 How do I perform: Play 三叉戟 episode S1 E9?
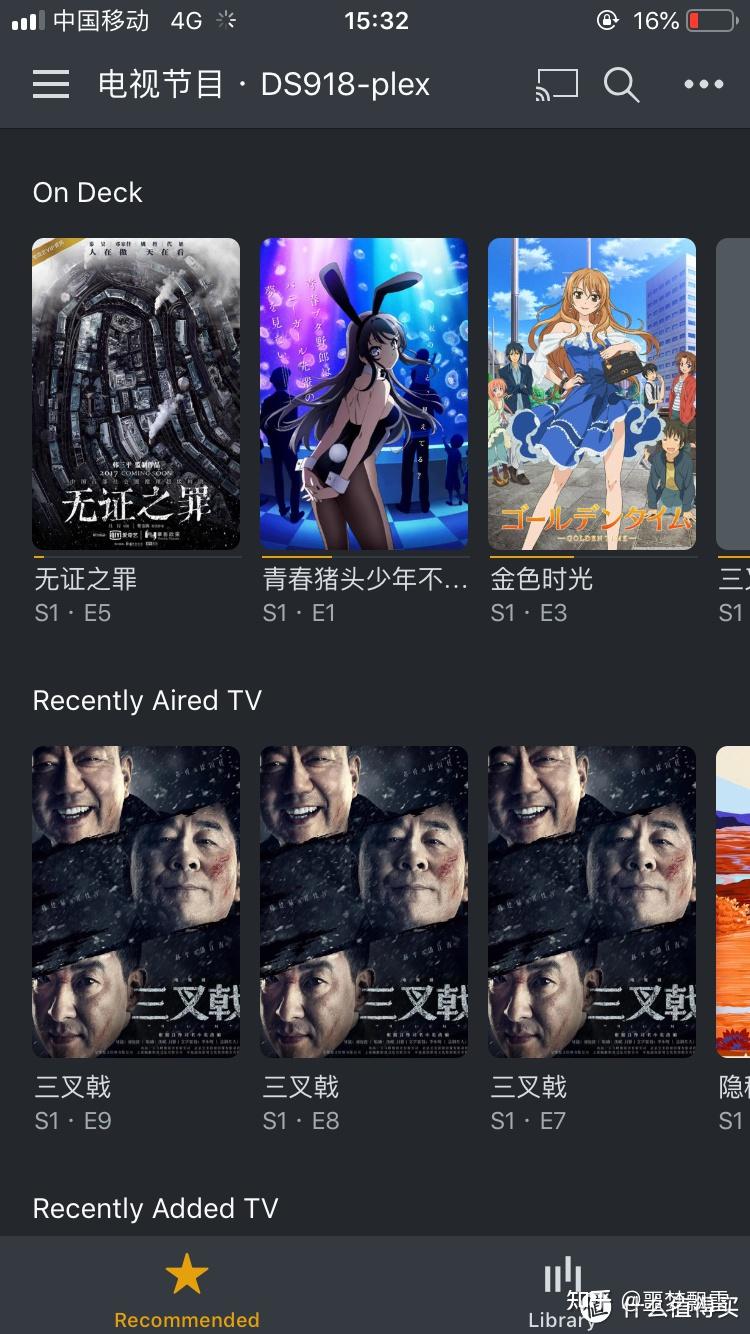(x=136, y=901)
